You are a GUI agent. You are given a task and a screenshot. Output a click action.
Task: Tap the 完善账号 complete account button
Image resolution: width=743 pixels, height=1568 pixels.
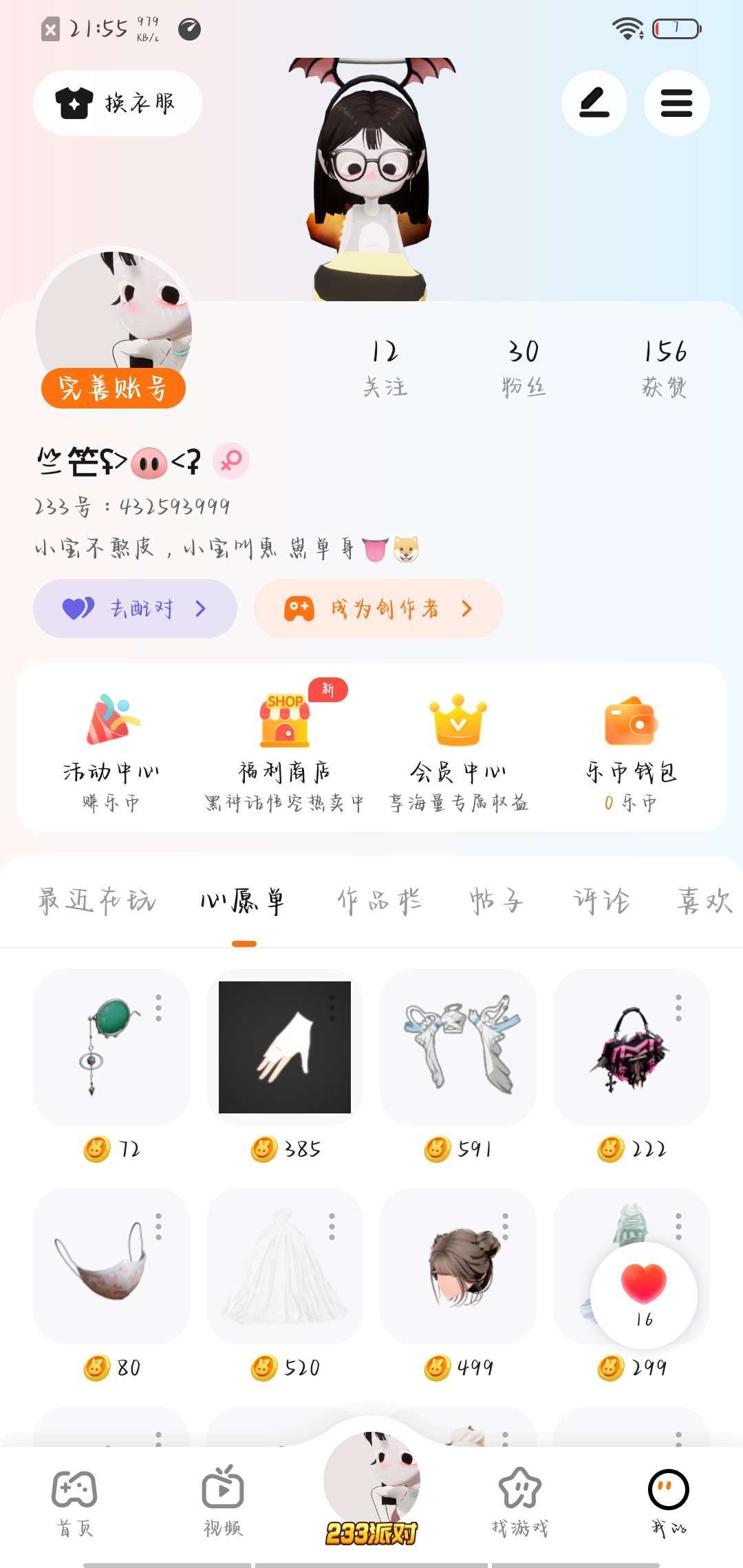click(x=113, y=389)
